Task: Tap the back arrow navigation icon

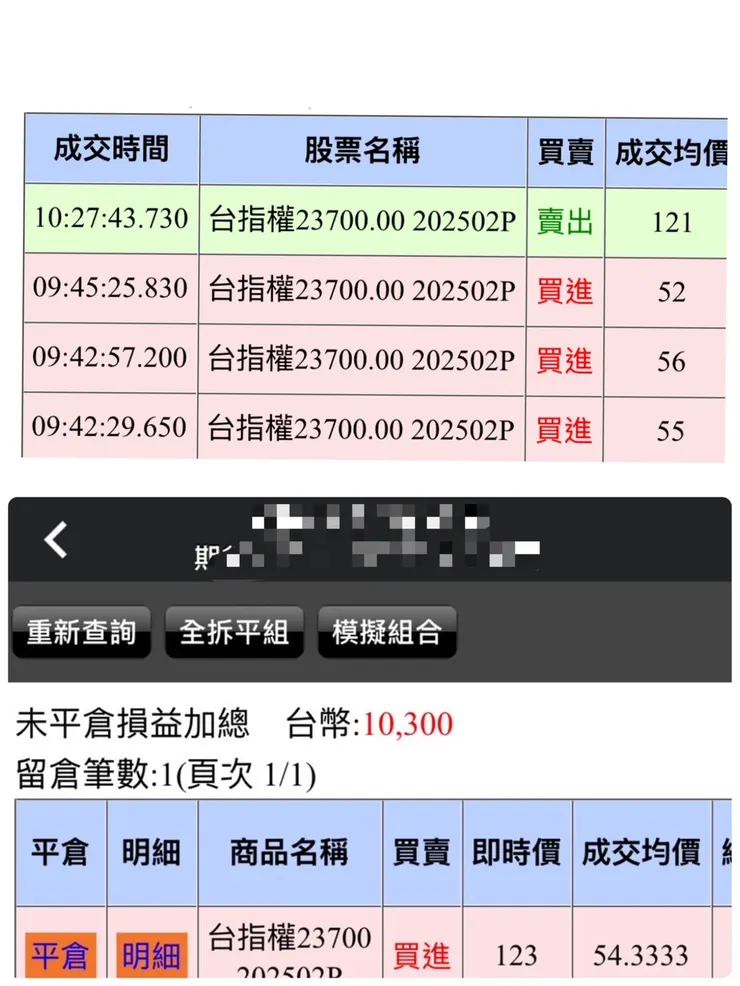Action: [x=52, y=539]
